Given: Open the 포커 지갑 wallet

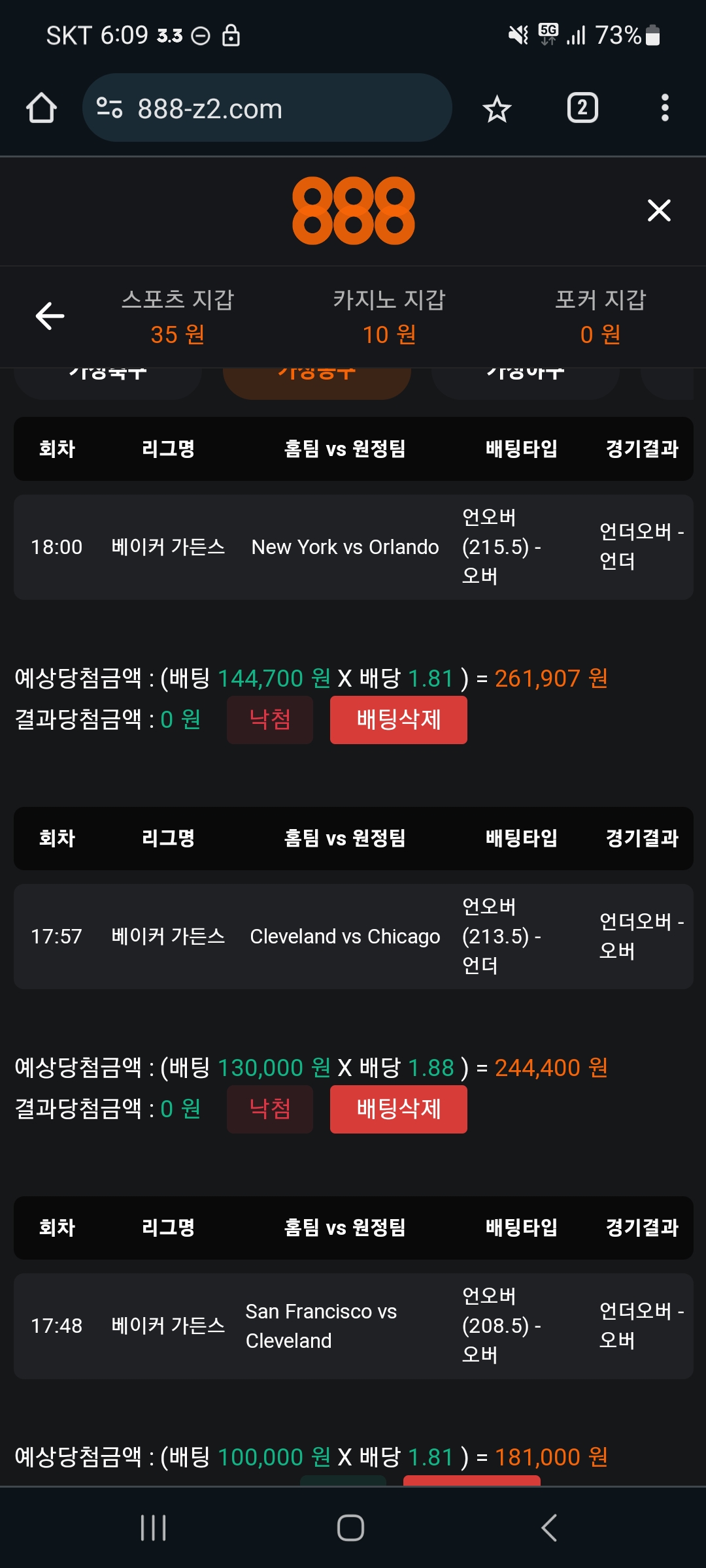Looking at the screenshot, I should [x=600, y=317].
